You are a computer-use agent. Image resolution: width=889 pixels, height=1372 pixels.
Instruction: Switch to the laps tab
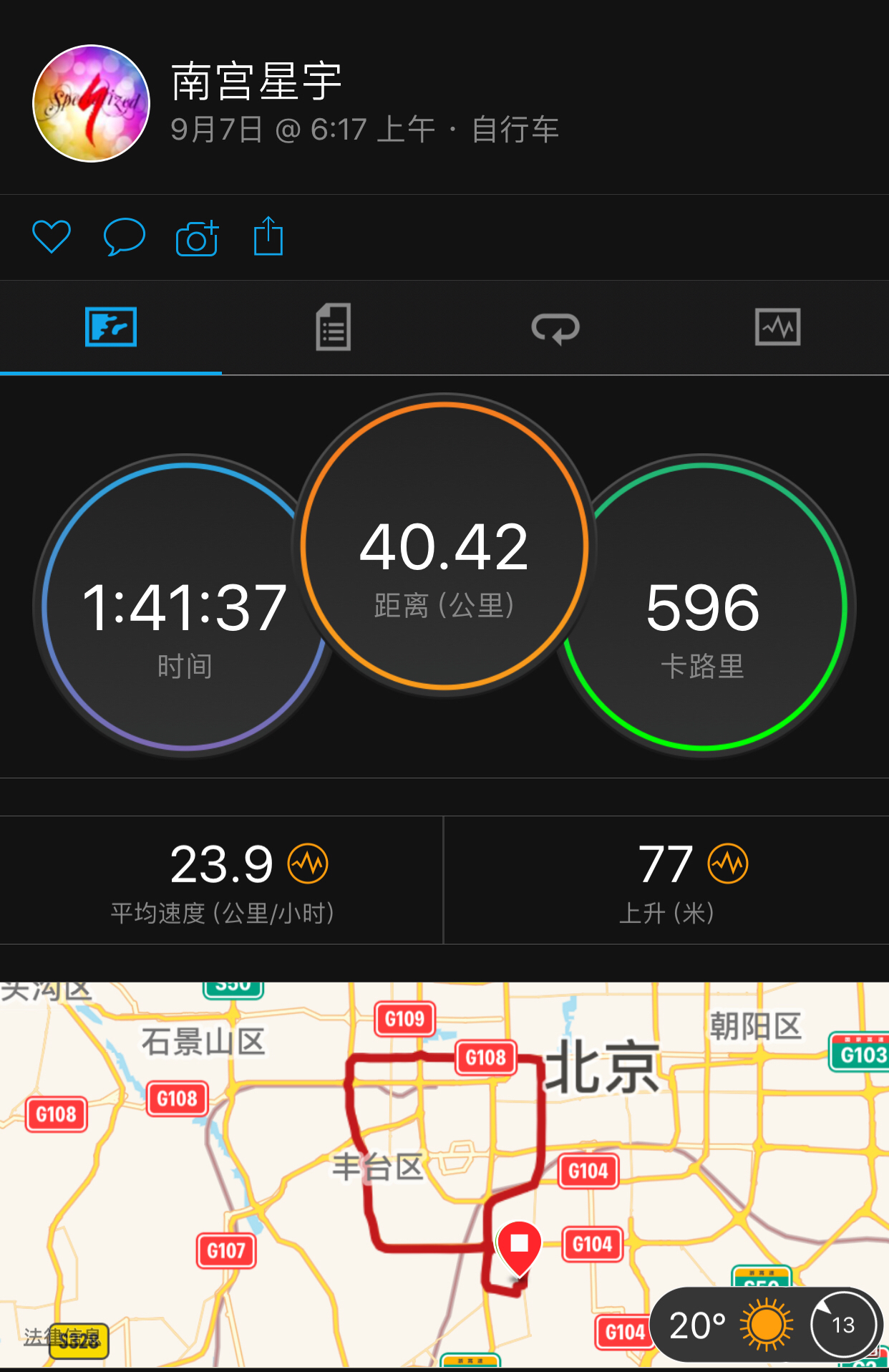(555, 328)
